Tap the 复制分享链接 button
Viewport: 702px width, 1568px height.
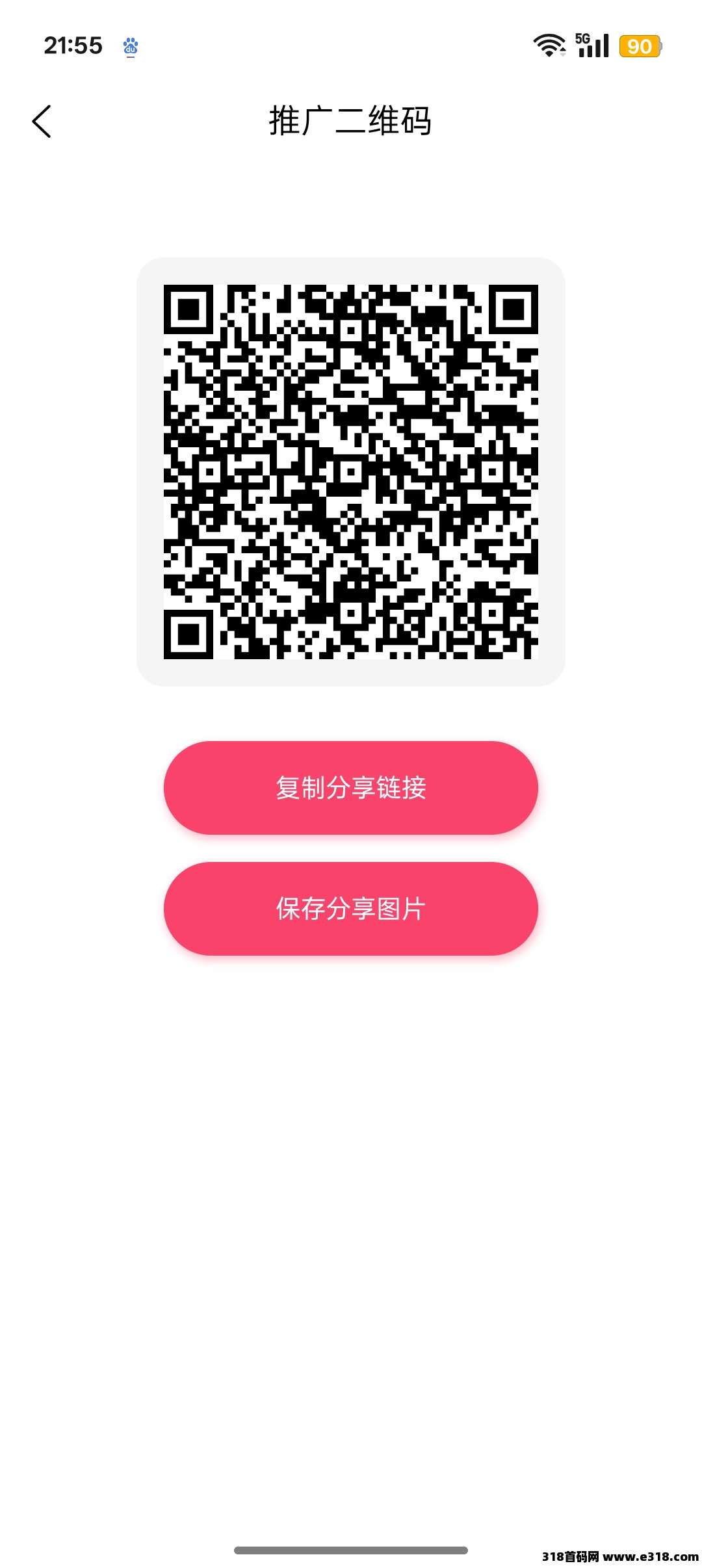[x=350, y=789]
